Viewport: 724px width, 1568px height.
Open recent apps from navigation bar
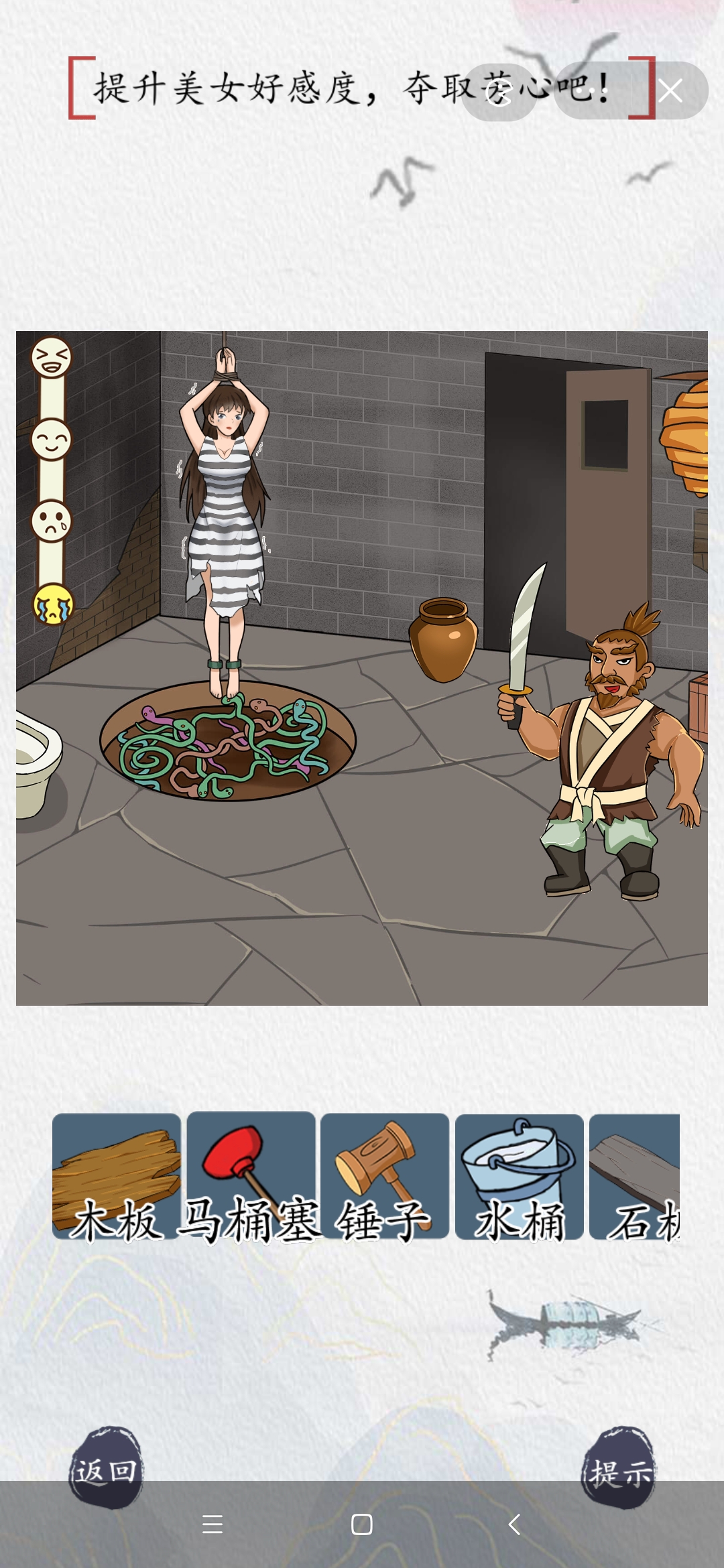(x=213, y=1524)
